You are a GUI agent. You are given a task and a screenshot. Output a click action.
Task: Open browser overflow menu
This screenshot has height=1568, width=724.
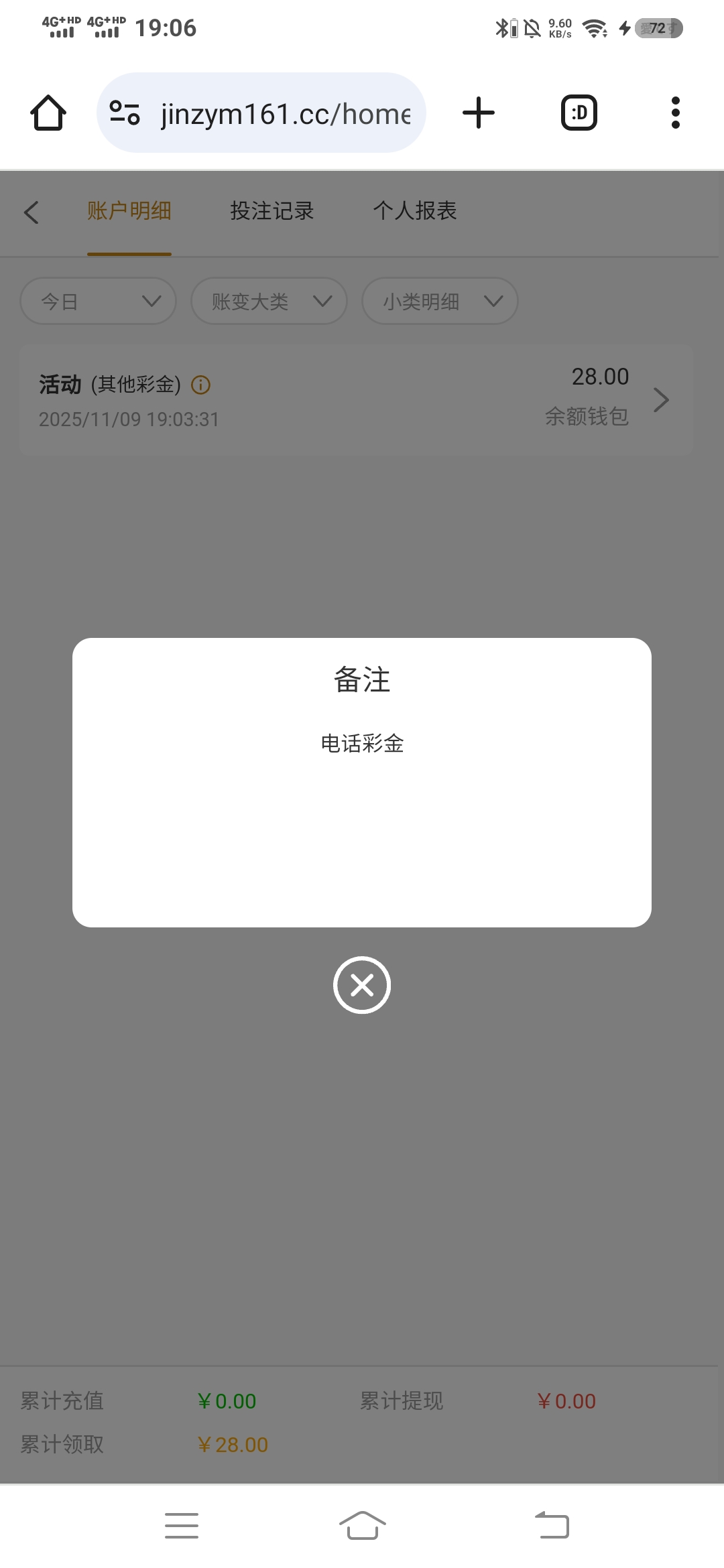(675, 113)
